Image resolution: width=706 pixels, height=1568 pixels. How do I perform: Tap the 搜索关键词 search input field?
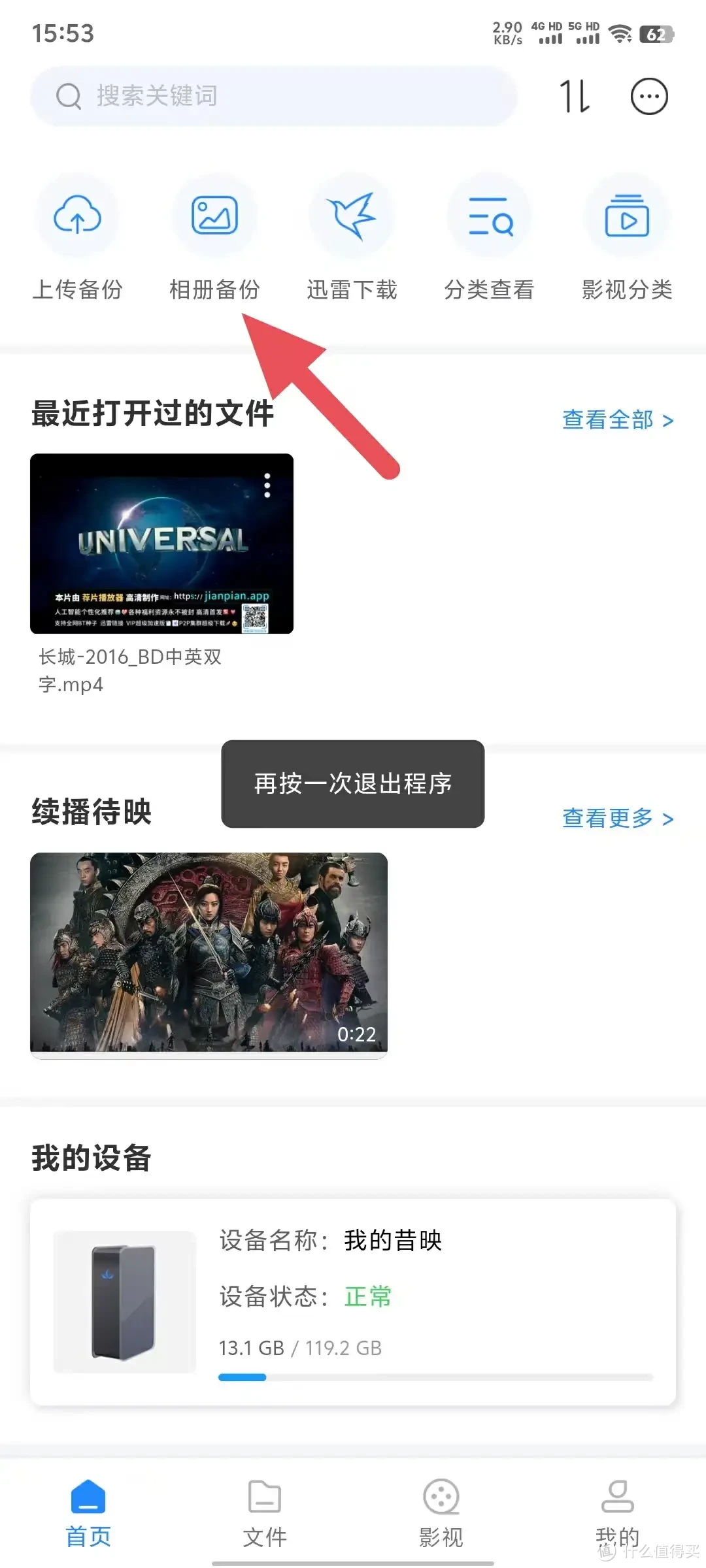275,95
